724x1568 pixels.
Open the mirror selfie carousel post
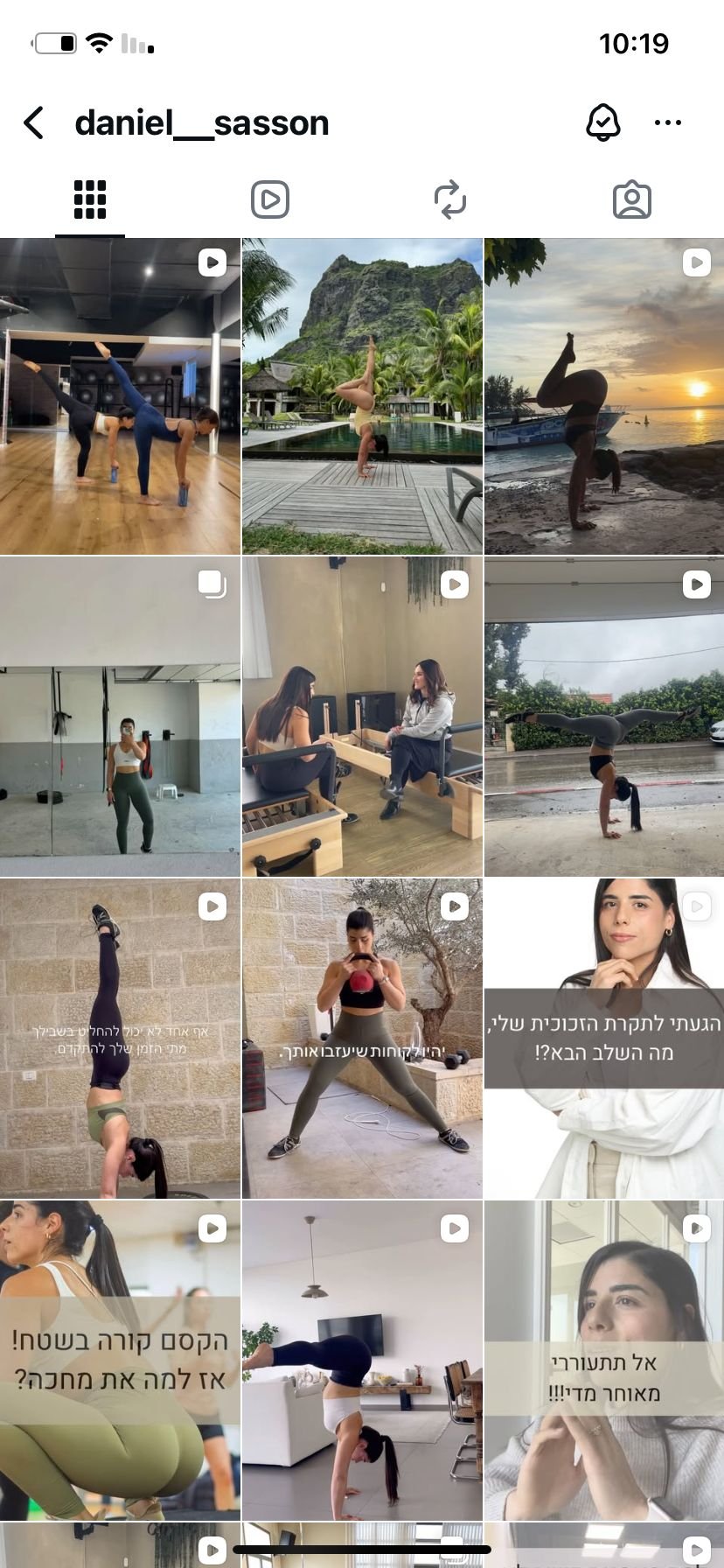coord(120,717)
